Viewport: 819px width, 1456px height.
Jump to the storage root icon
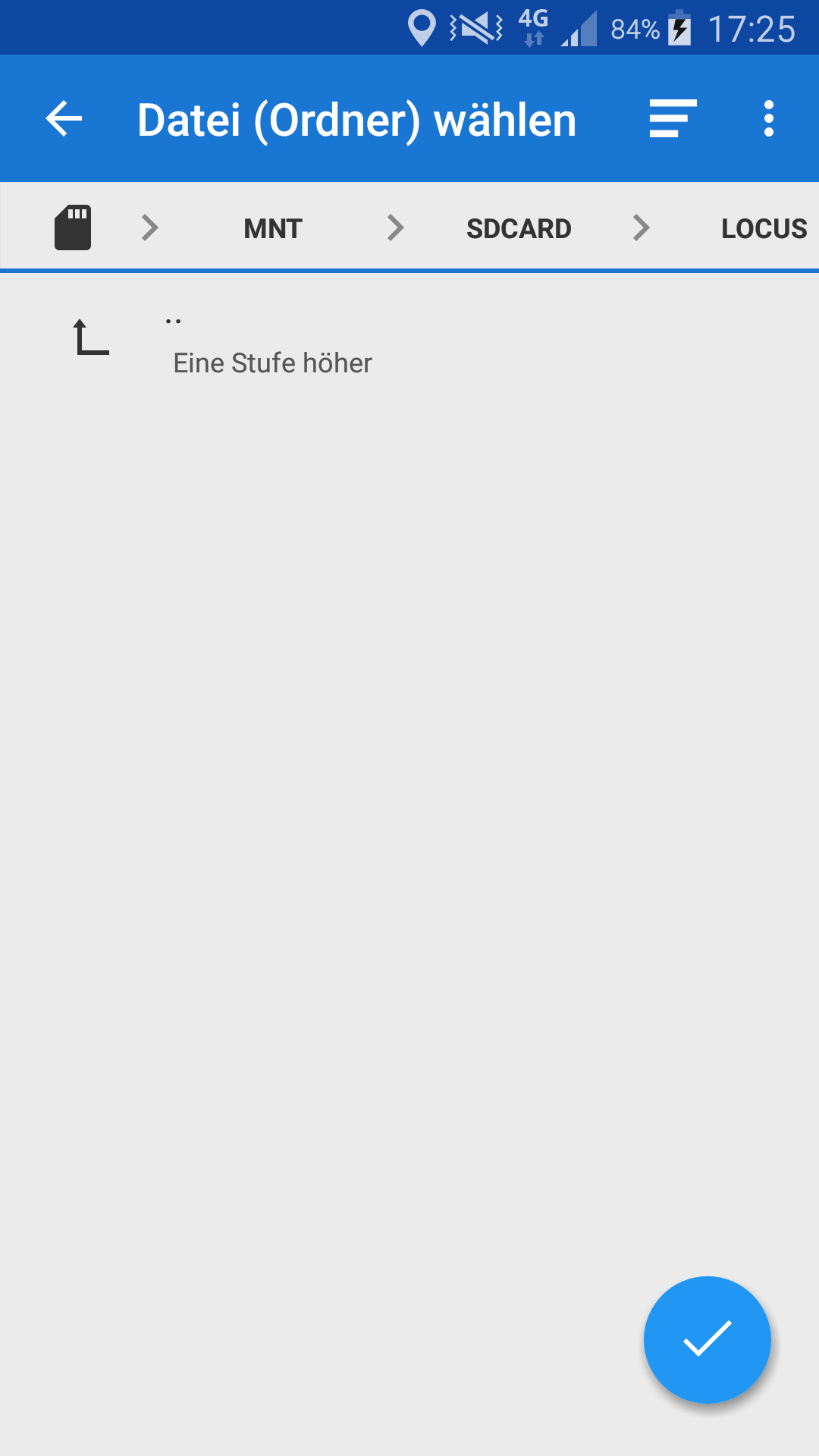click(73, 227)
